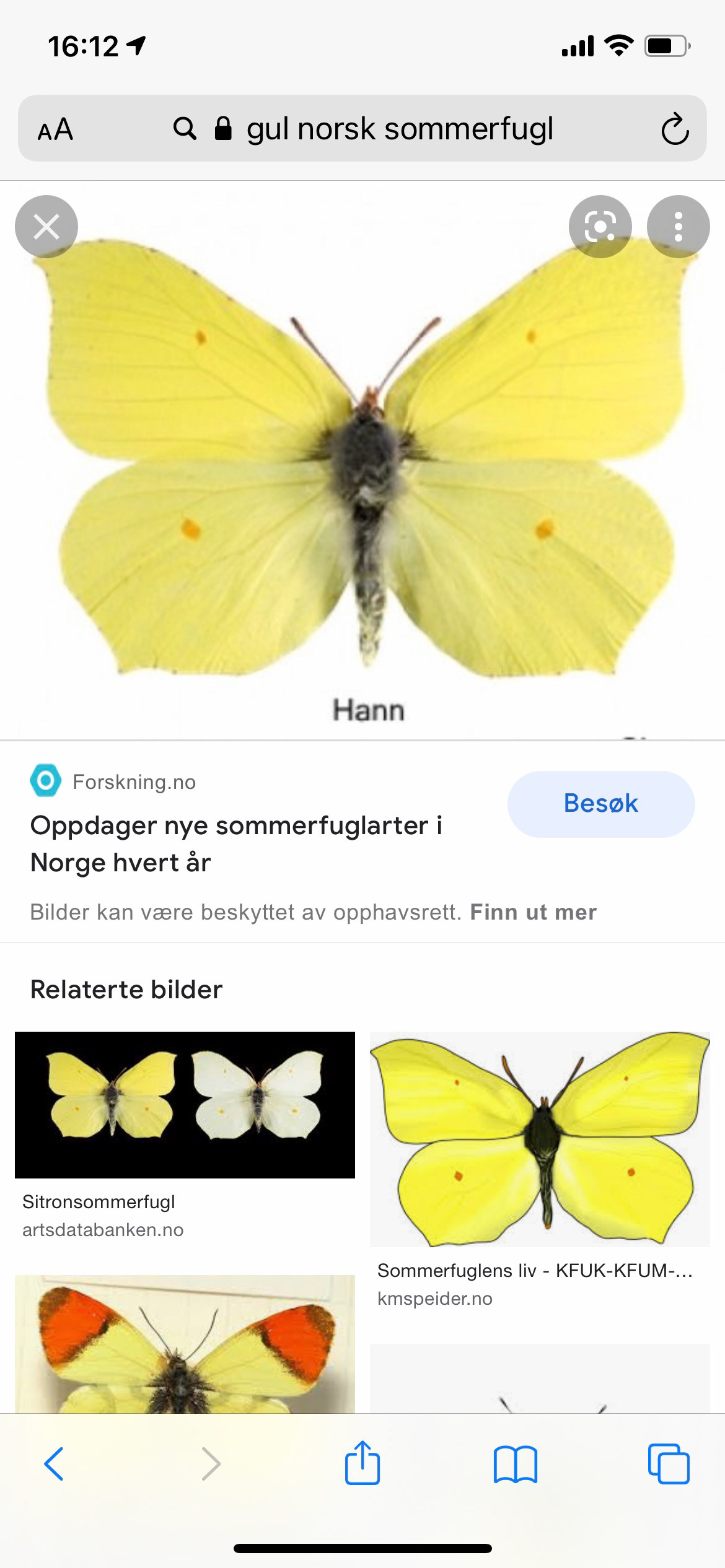The image size is (725, 1568).
Task: Reload the page
Action: coord(675,129)
